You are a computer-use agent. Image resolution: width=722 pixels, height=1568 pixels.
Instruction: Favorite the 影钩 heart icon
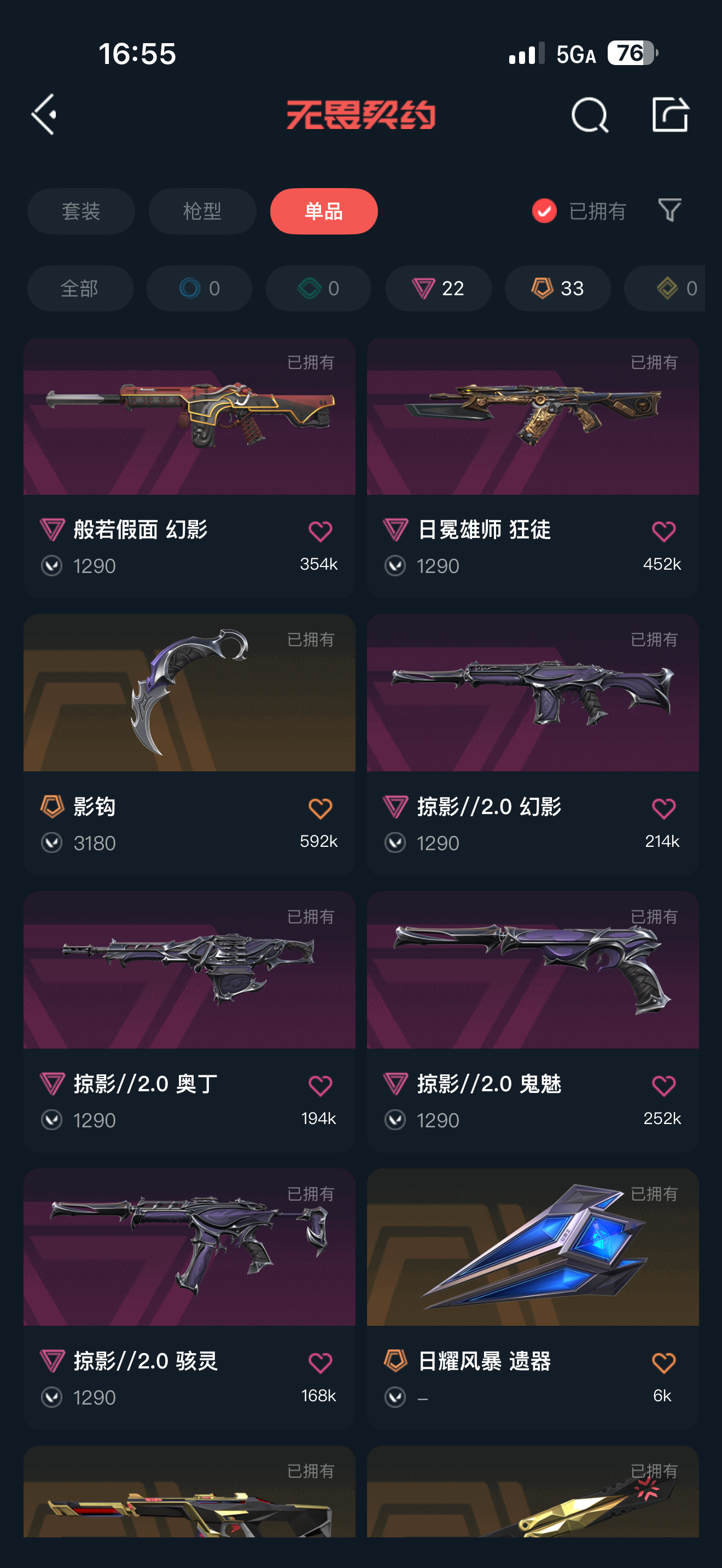(320, 809)
